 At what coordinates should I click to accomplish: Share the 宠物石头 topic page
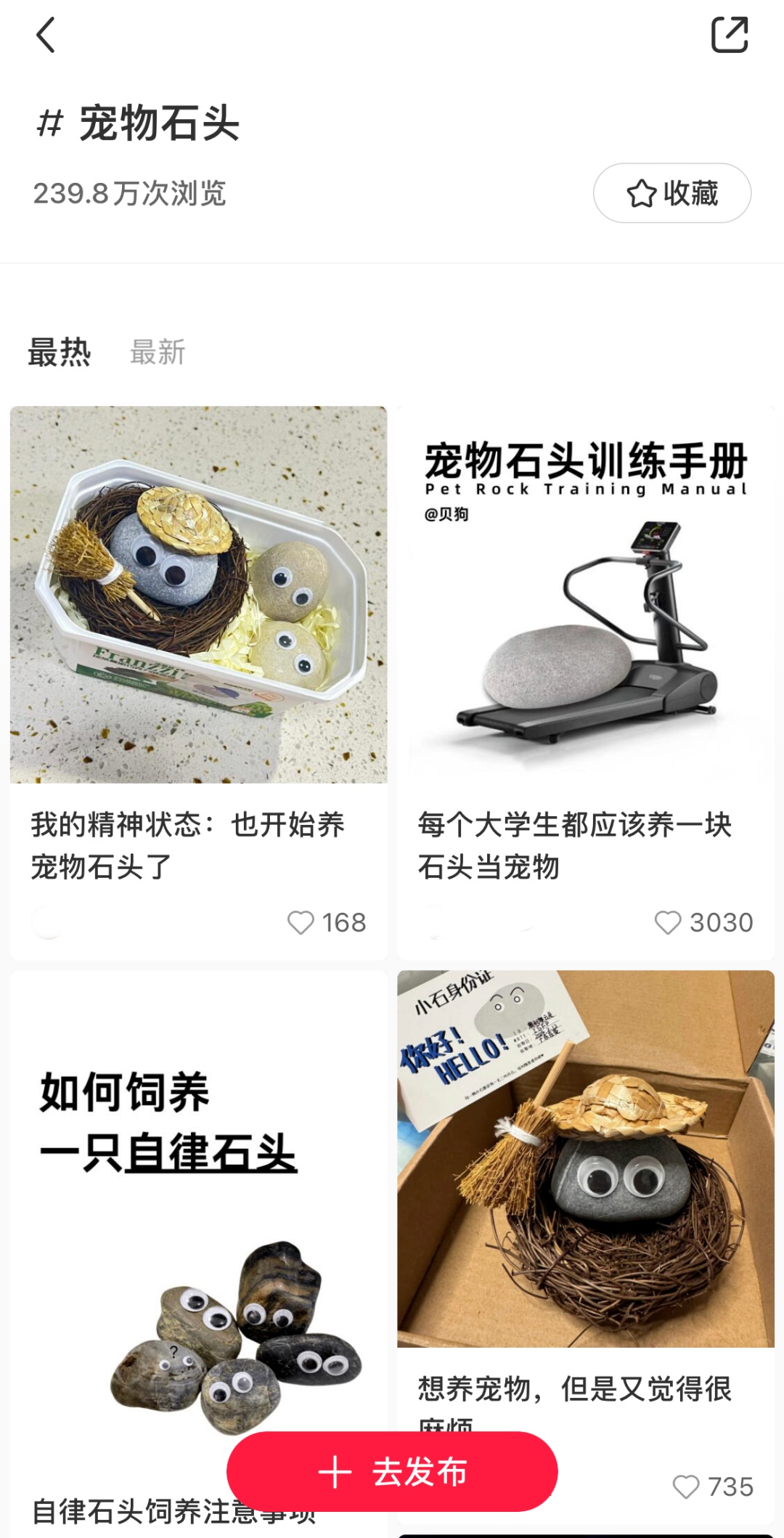coord(729,36)
